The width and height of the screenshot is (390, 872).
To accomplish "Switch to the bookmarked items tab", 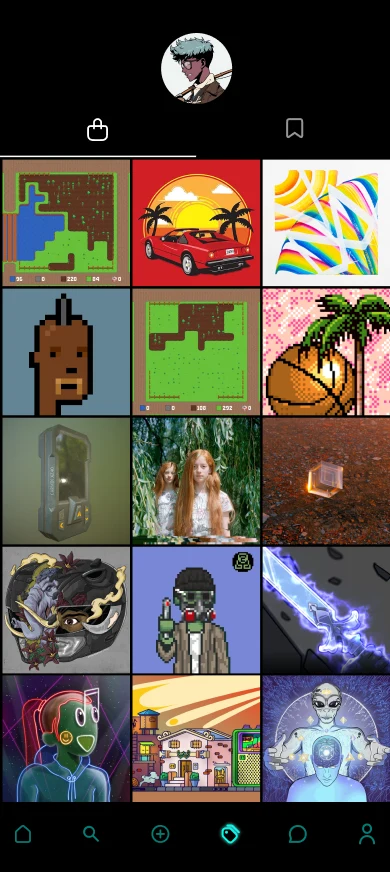I will pyautogui.click(x=294, y=128).
